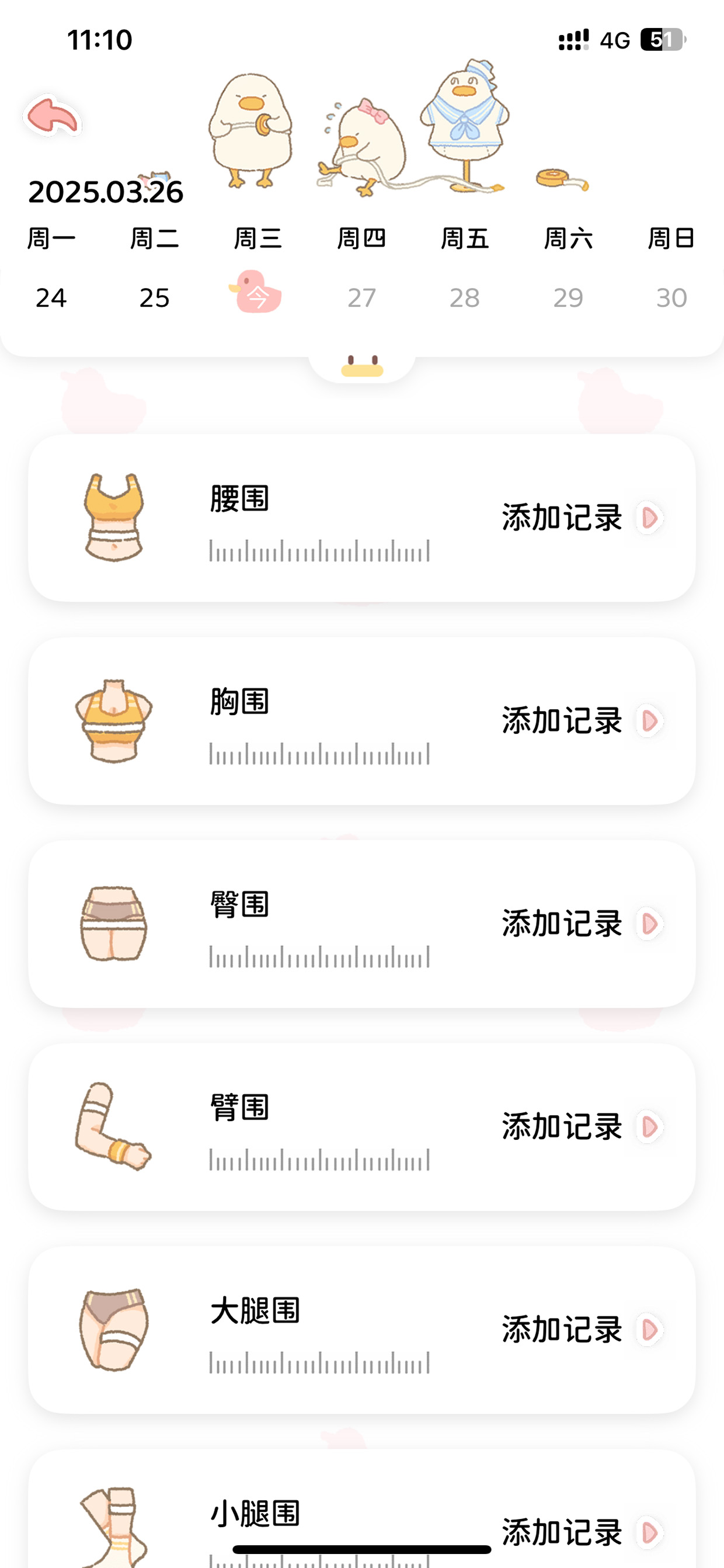Choose Tuesday the 25th in the week strip
724x1568 pixels.
155,298
